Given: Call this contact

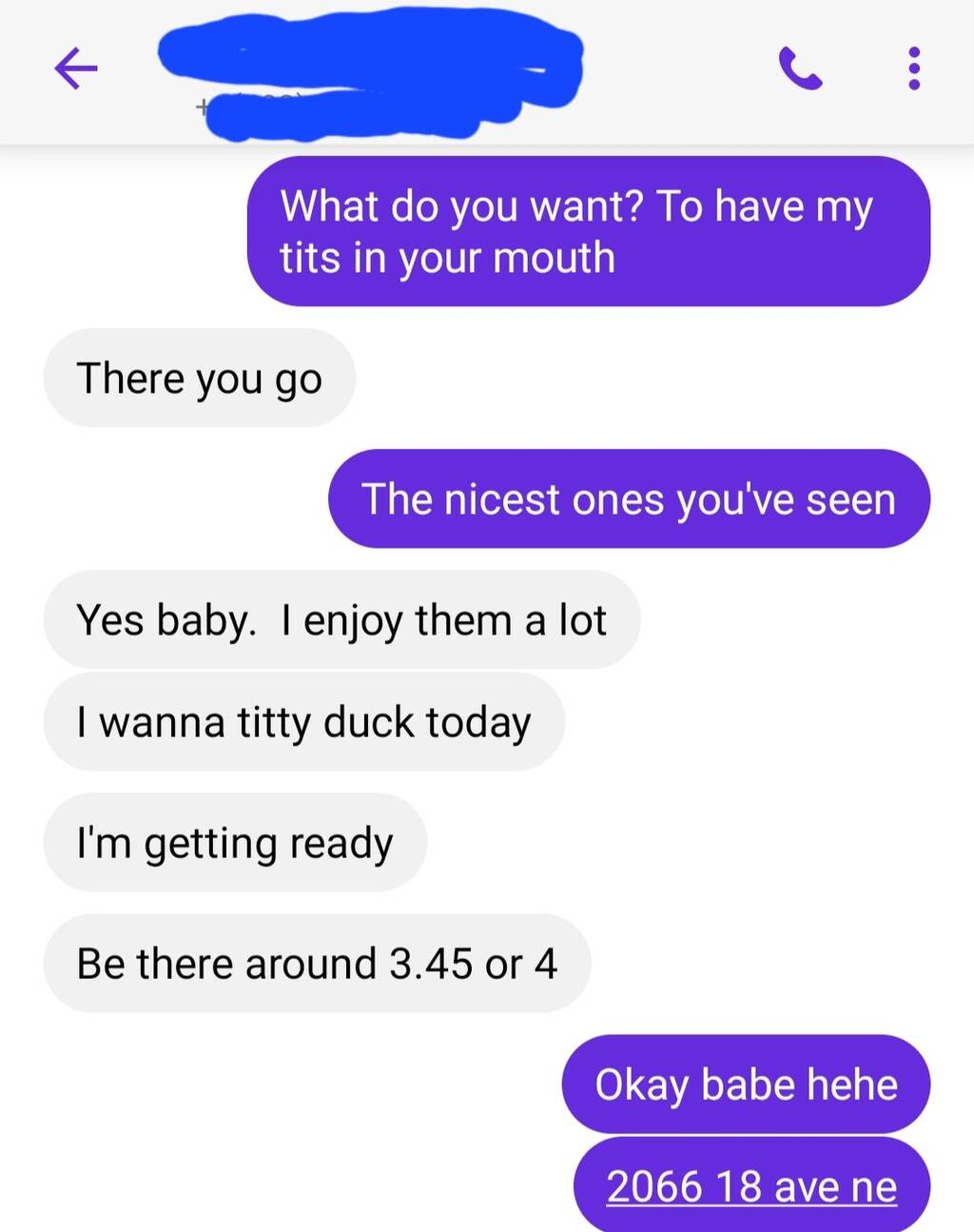Looking at the screenshot, I should click(x=800, y=68).
